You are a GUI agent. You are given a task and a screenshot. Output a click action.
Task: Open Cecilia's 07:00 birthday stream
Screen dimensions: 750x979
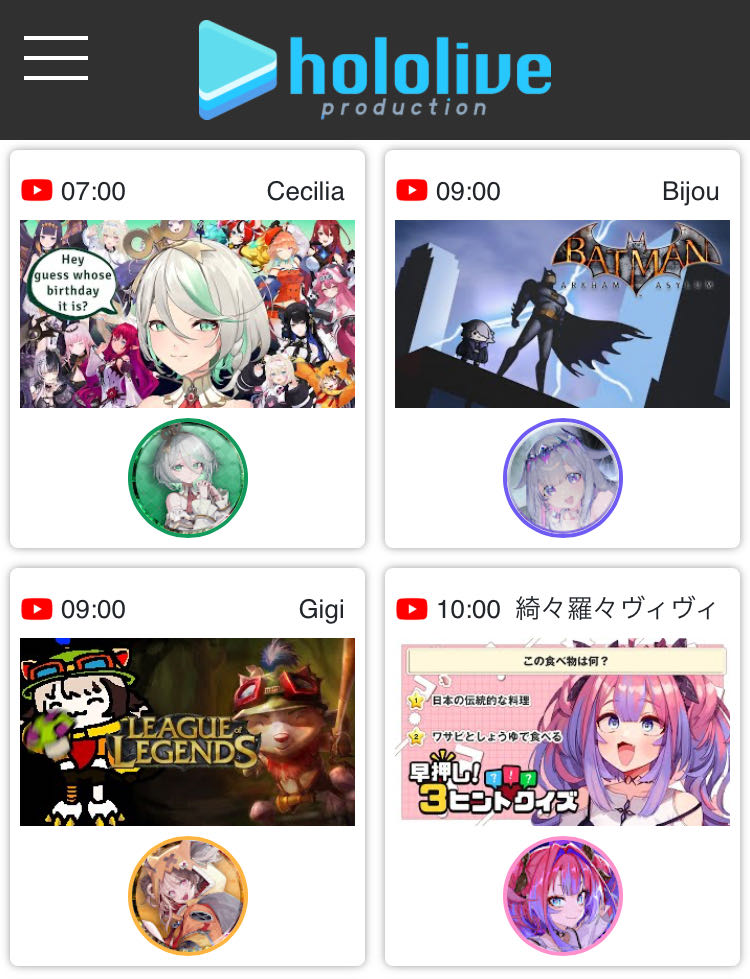[x=187, y=314]
